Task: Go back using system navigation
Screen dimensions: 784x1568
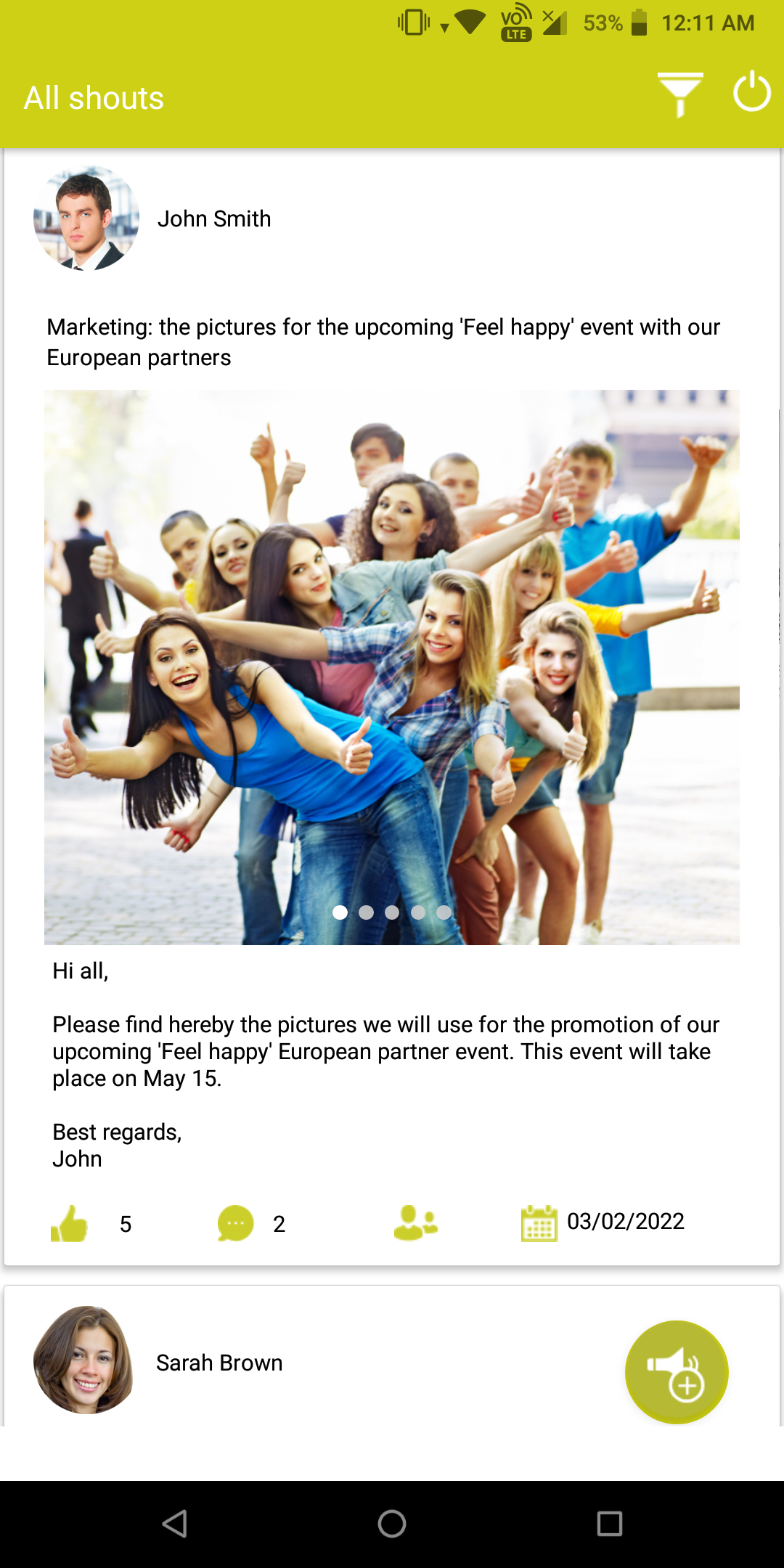Action: [x=174, y=1523]
